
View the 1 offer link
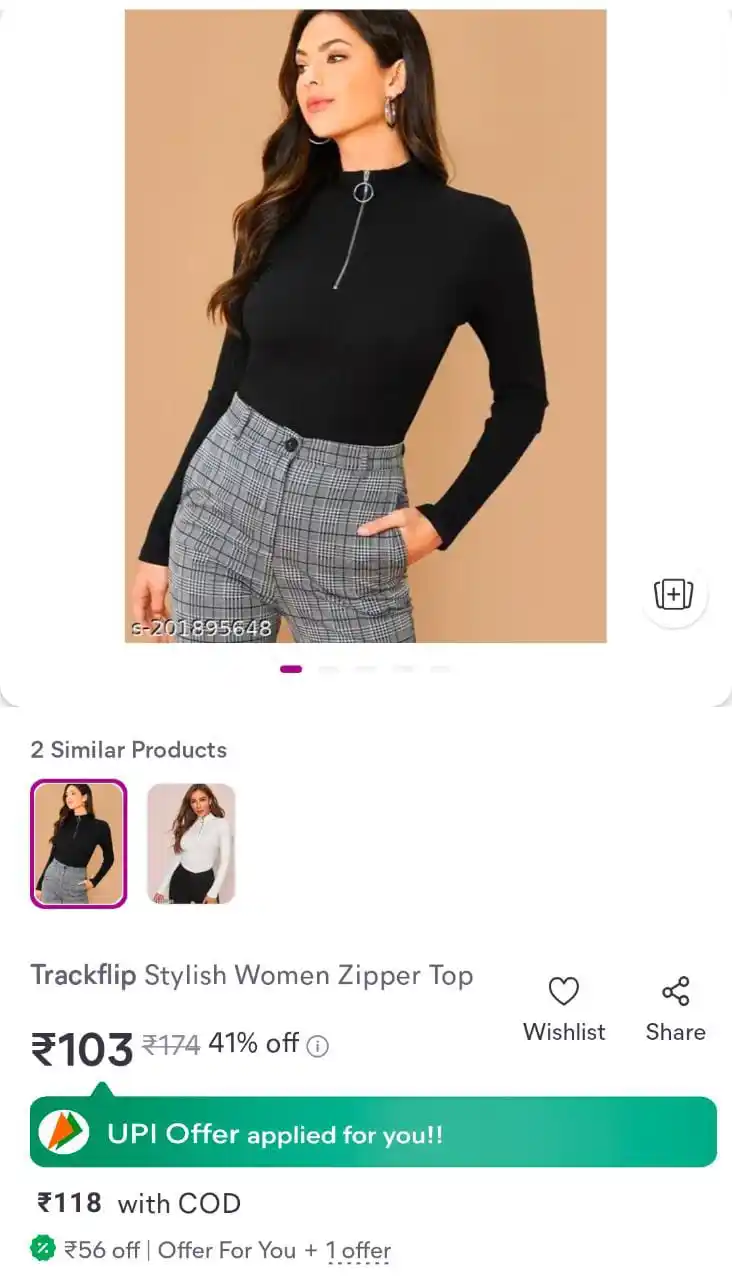point(358,1250)
